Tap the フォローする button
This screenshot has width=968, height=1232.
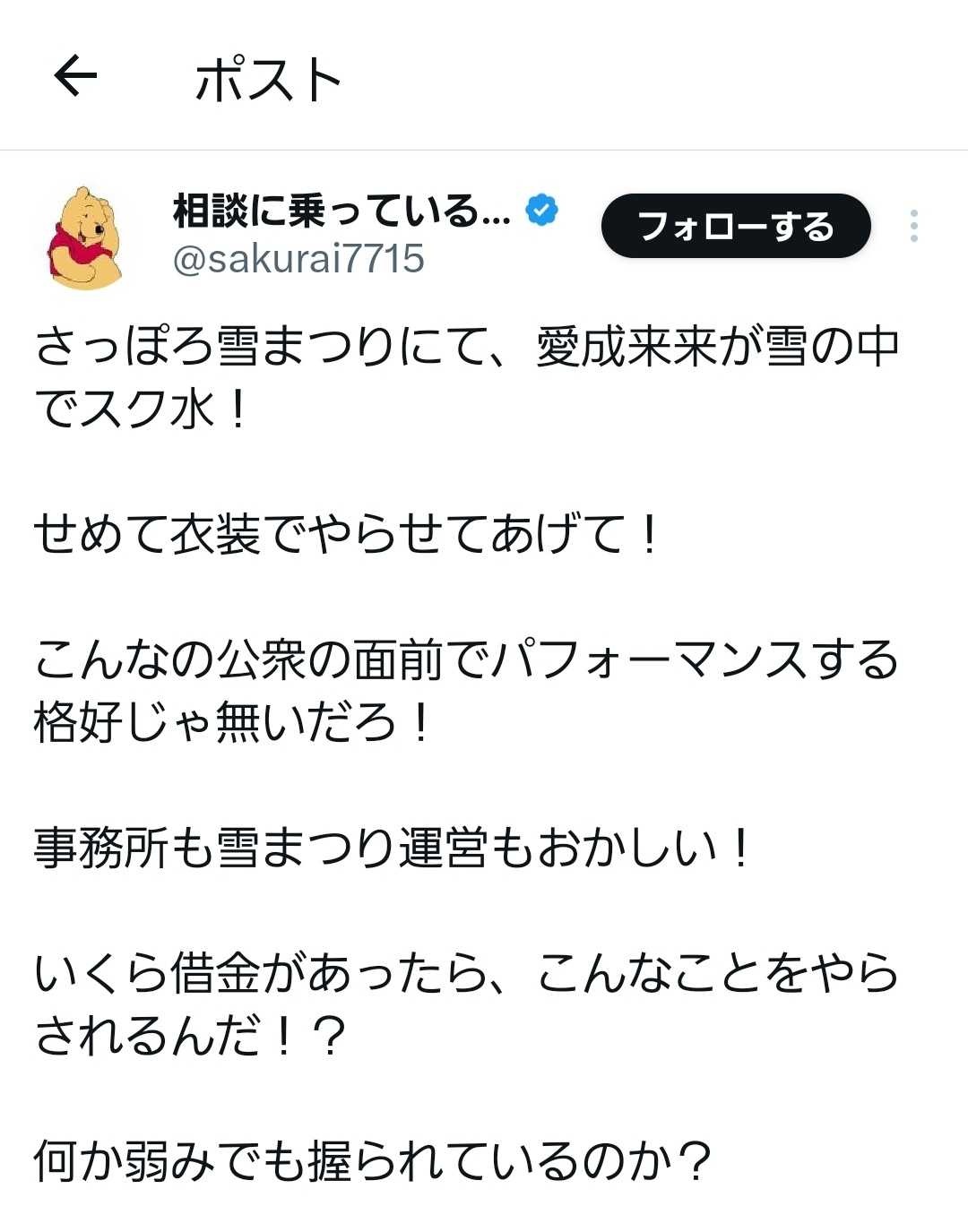click(735, 226)
